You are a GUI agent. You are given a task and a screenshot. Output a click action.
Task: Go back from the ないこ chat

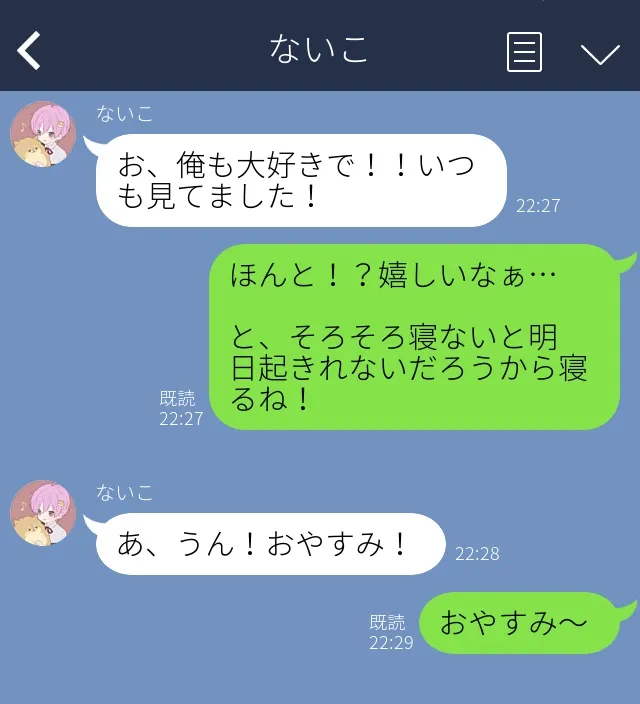[30, 51]
